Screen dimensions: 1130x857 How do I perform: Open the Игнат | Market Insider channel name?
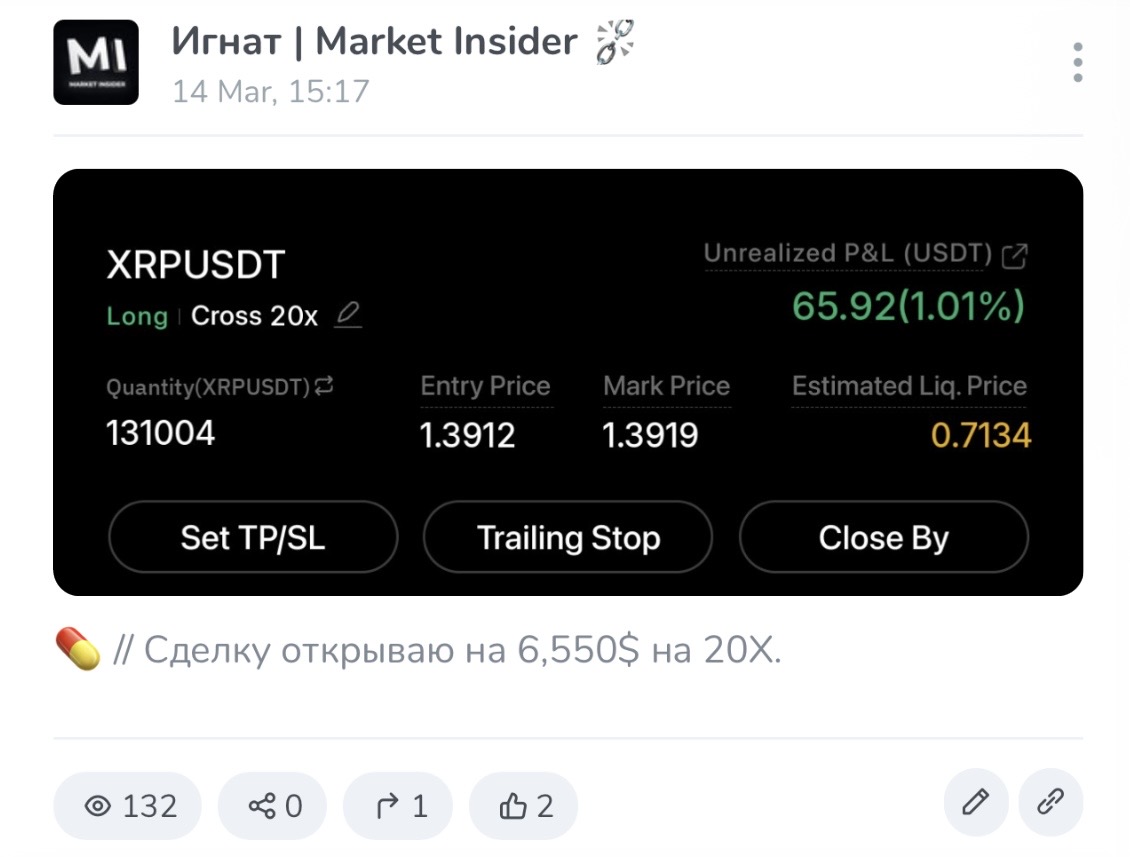click(x=374, y=42)
